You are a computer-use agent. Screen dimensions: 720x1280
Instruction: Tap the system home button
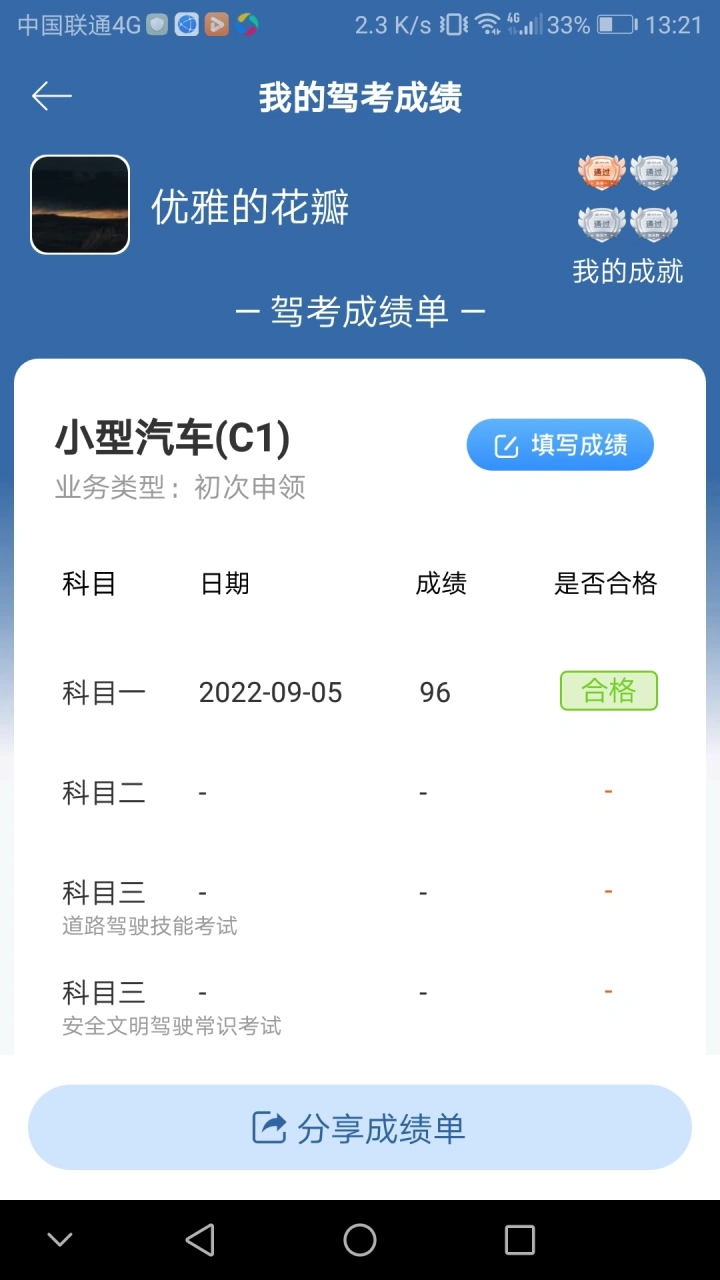(360, 1240)
